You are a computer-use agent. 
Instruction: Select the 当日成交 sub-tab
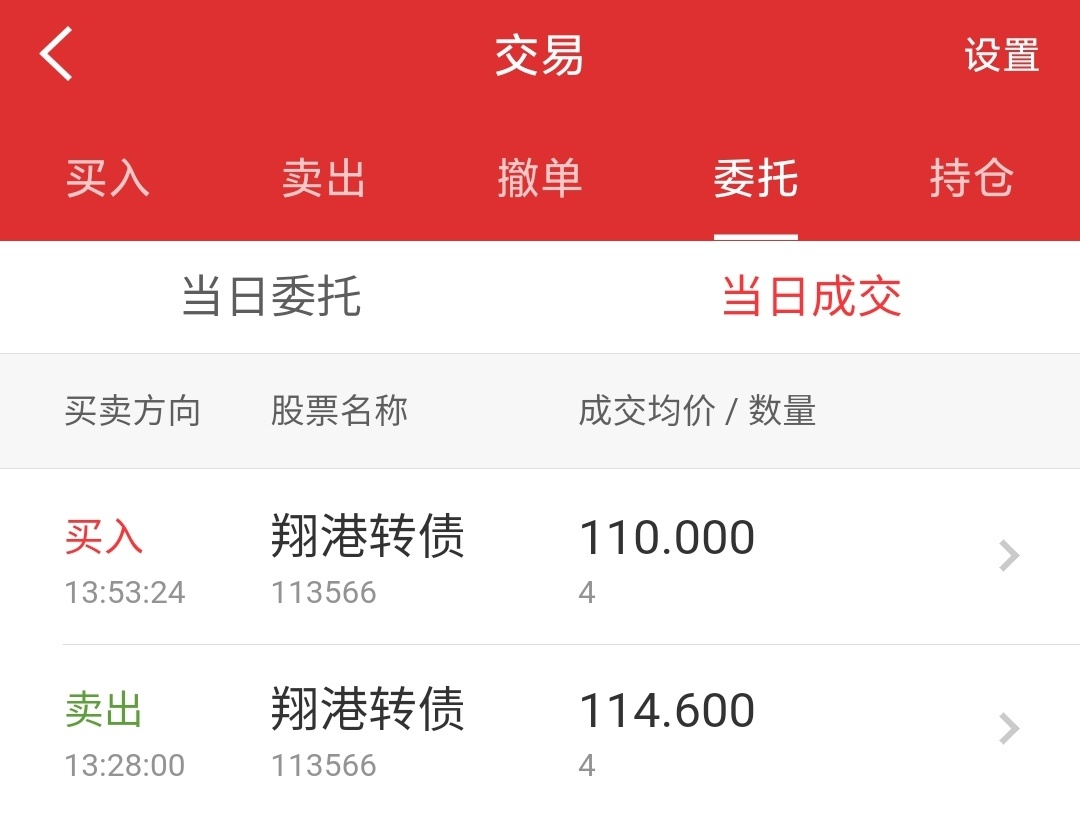811,296
